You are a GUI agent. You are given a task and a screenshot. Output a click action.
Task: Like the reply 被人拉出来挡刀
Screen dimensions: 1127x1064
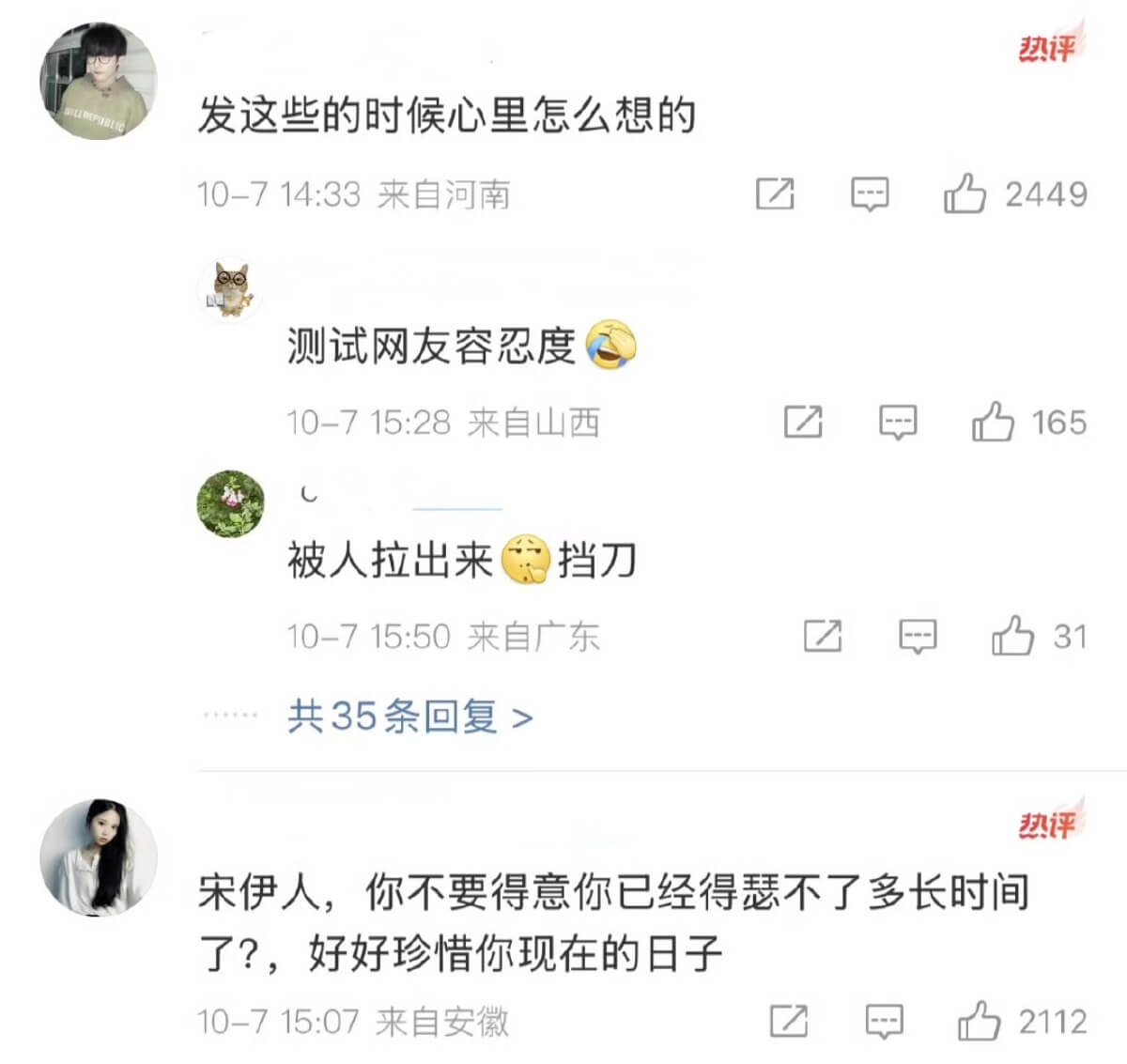(x=1012, y=637)
